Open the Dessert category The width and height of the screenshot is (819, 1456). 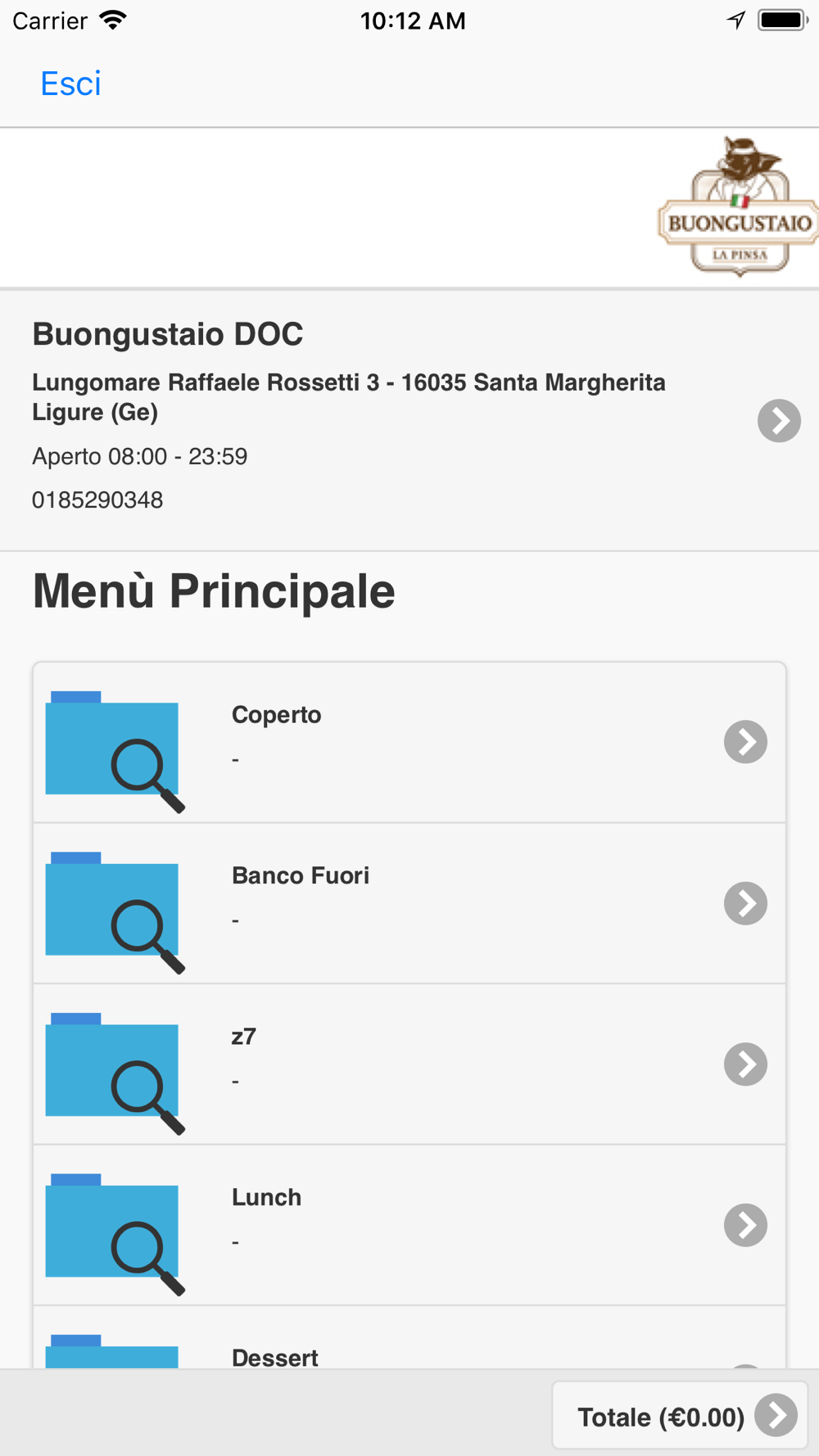click(409, 1338)
